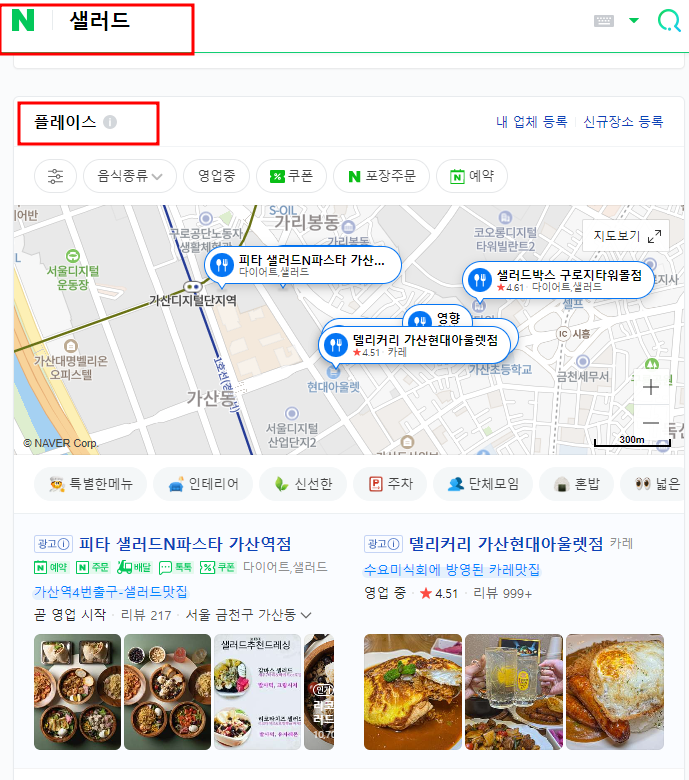689x780 pixels.
Task: Tap 지도보기 to expand the map
Action: [x=626, y=236]
